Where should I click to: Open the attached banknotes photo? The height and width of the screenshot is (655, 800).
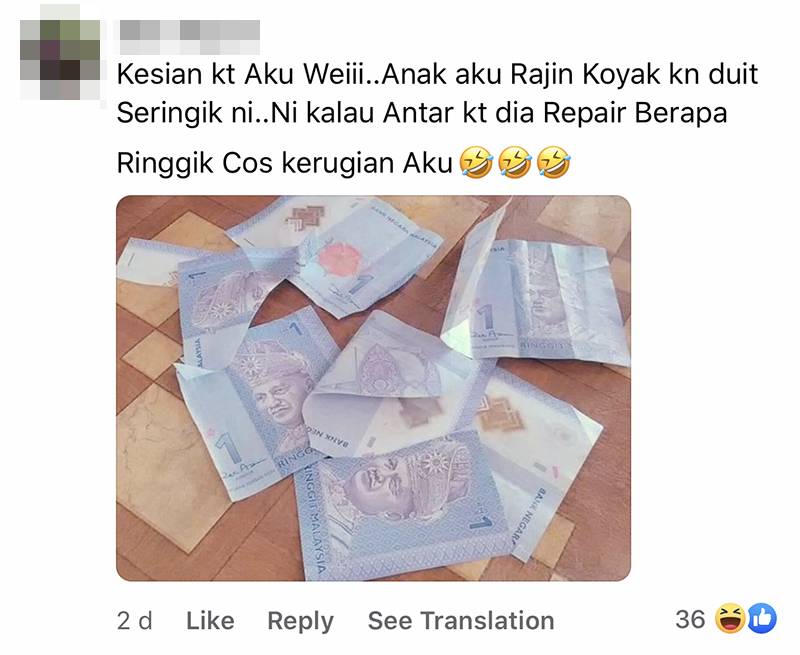pos(373,388)
